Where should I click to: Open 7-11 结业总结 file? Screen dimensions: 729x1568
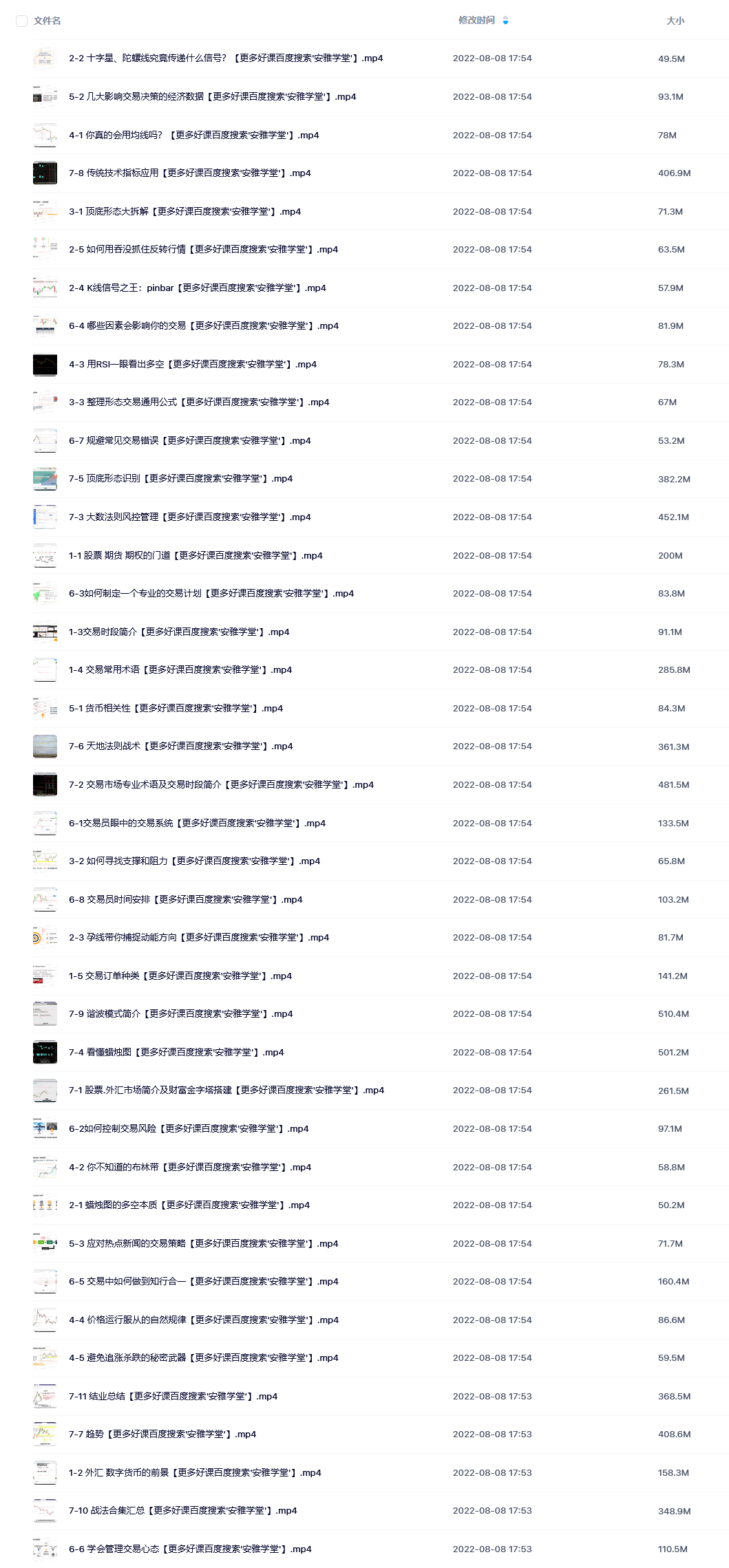click(173, 1397)
